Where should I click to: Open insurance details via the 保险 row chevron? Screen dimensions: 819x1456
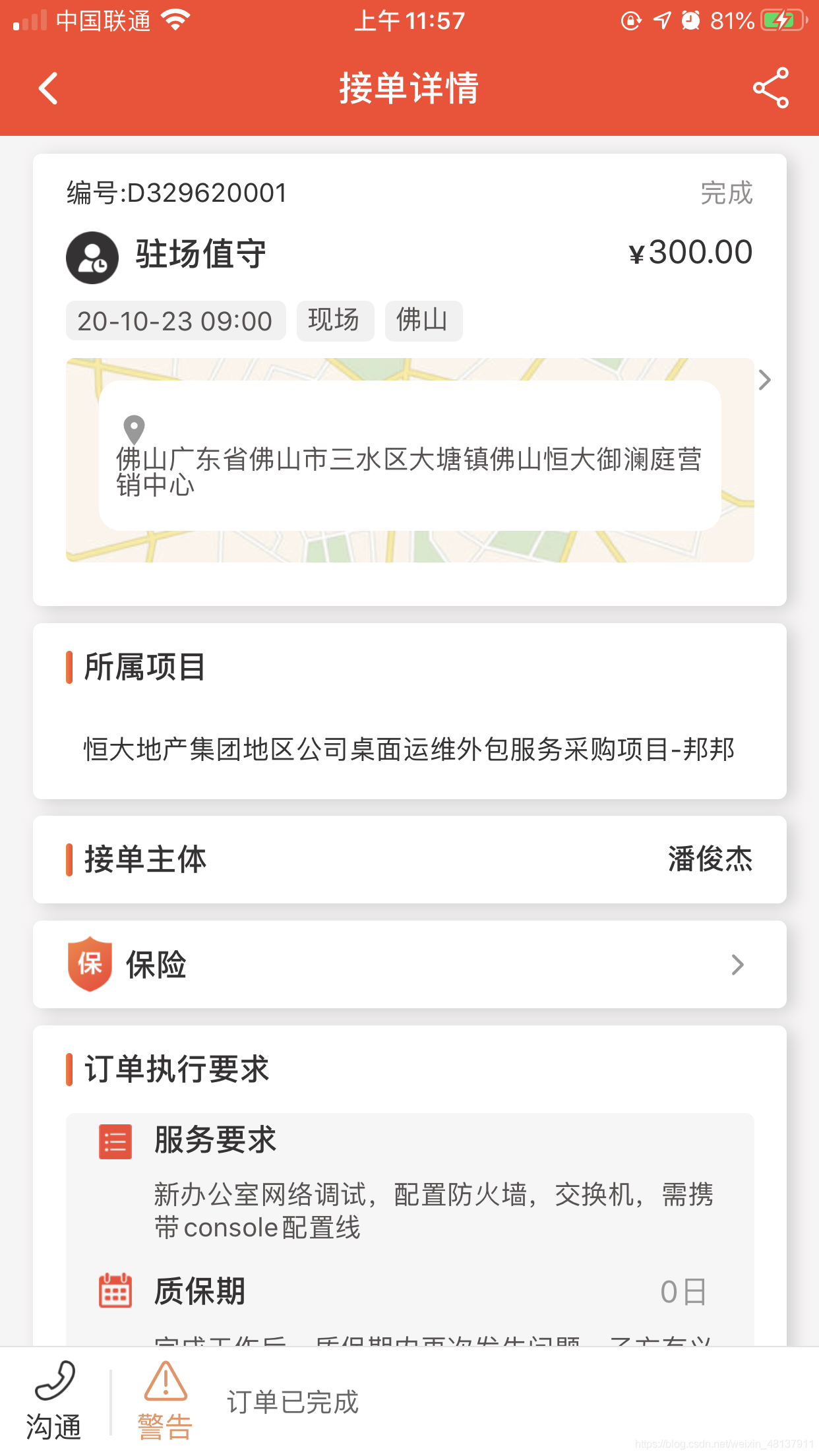point(737,965)
